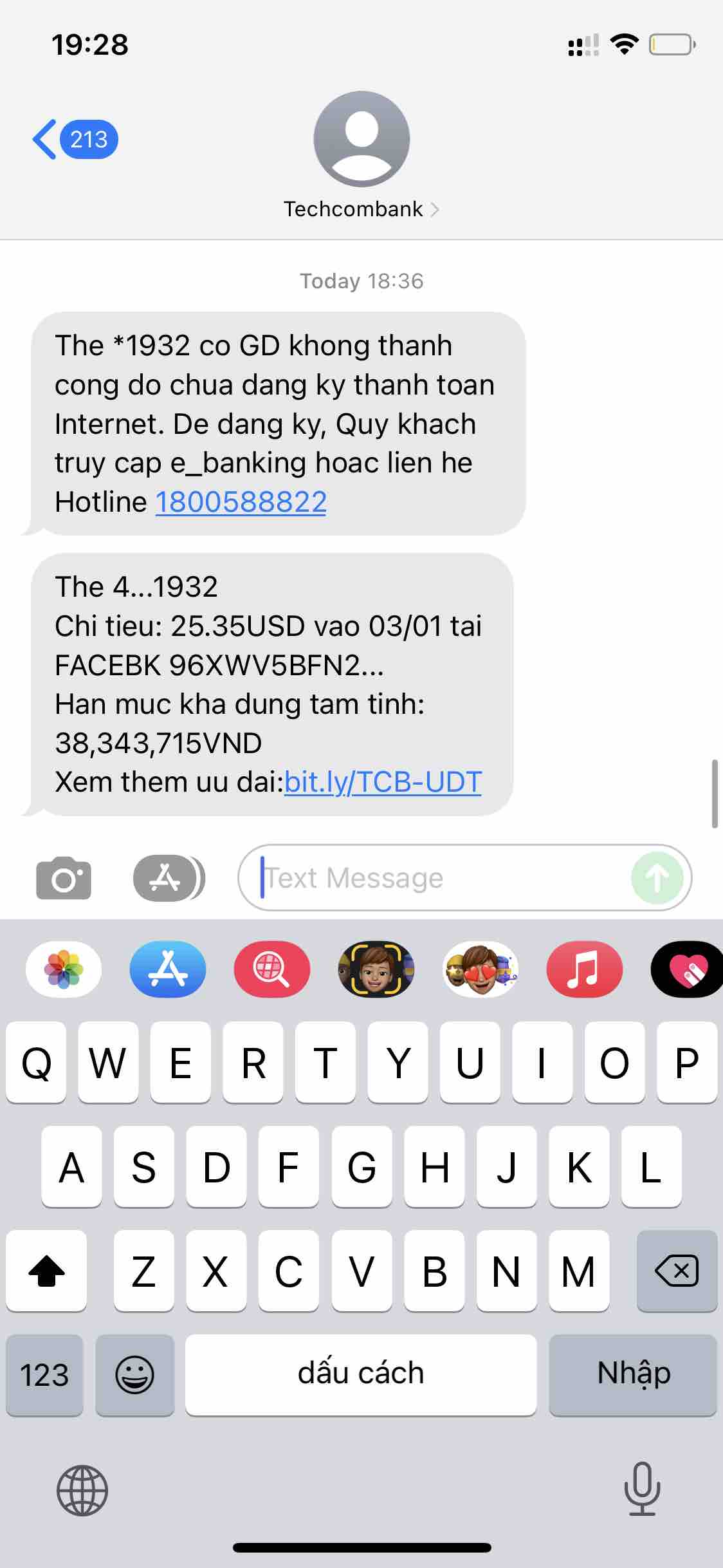This screenshot has height=1568, width=723.
Task: Call the hotline number 1800588822
Action: tap(241, 502)
